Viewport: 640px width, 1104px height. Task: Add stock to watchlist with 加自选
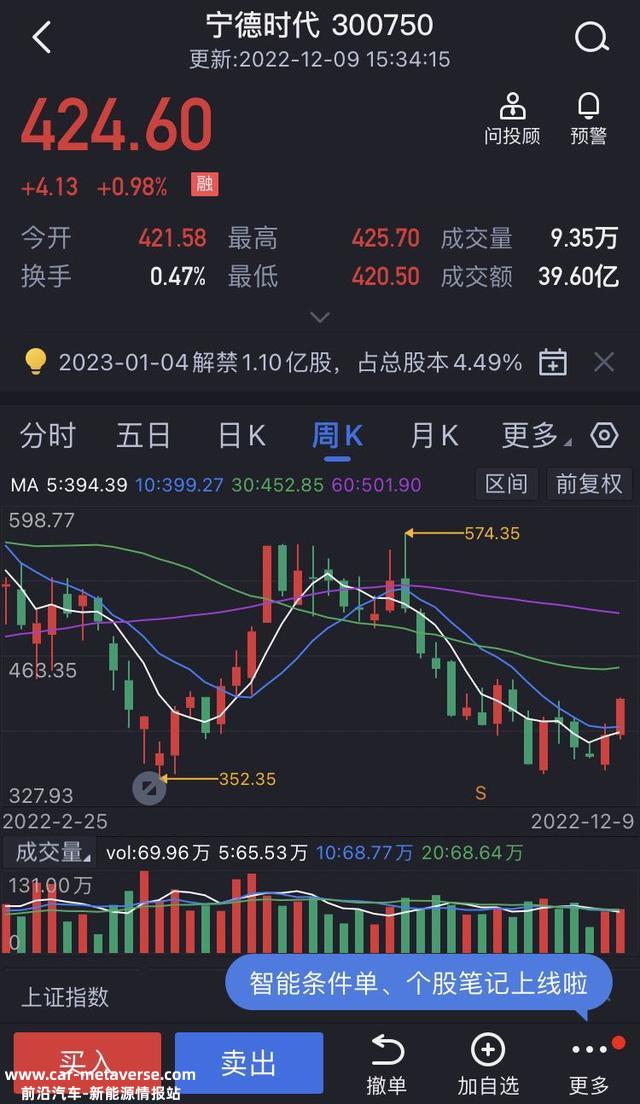488,1064
